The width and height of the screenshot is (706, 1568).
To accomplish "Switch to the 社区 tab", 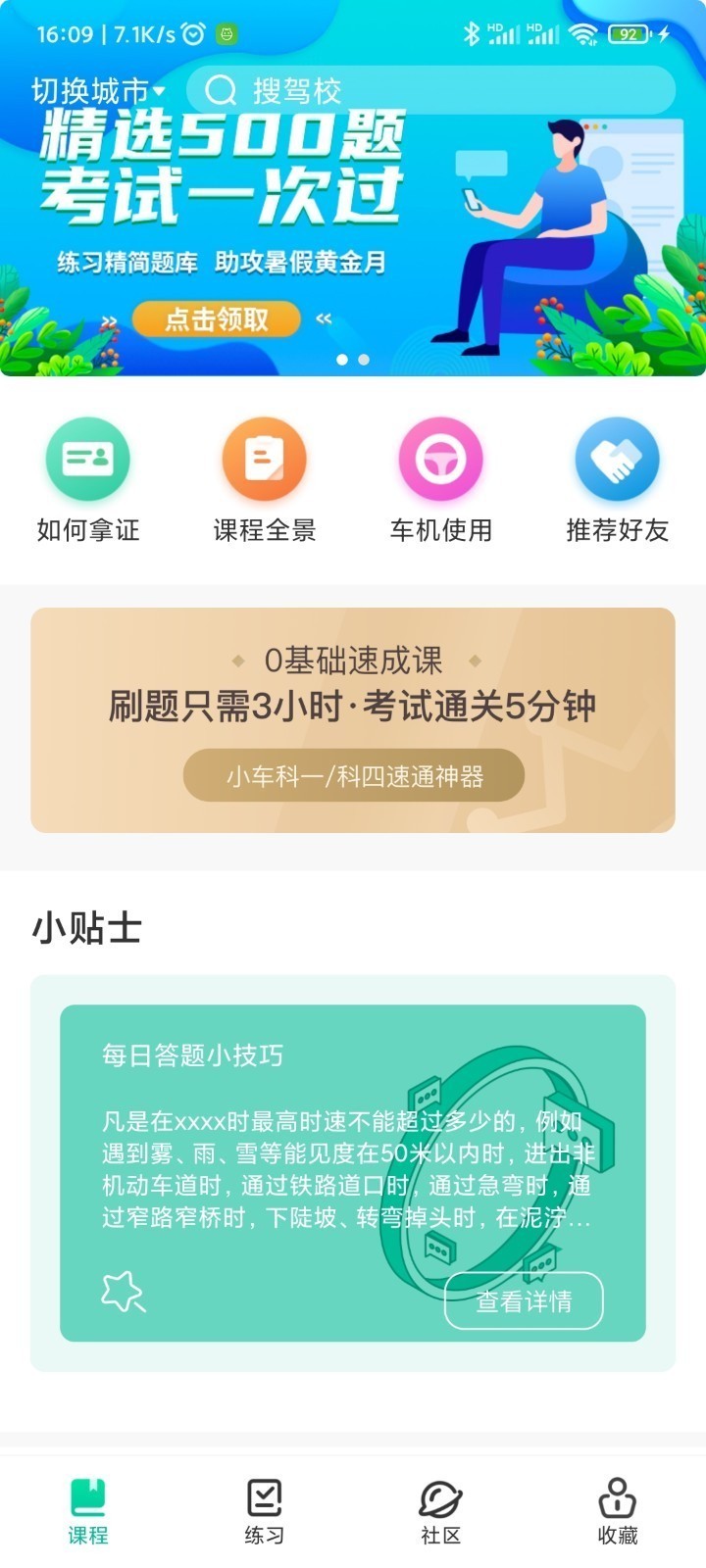I will [441, 1511].
